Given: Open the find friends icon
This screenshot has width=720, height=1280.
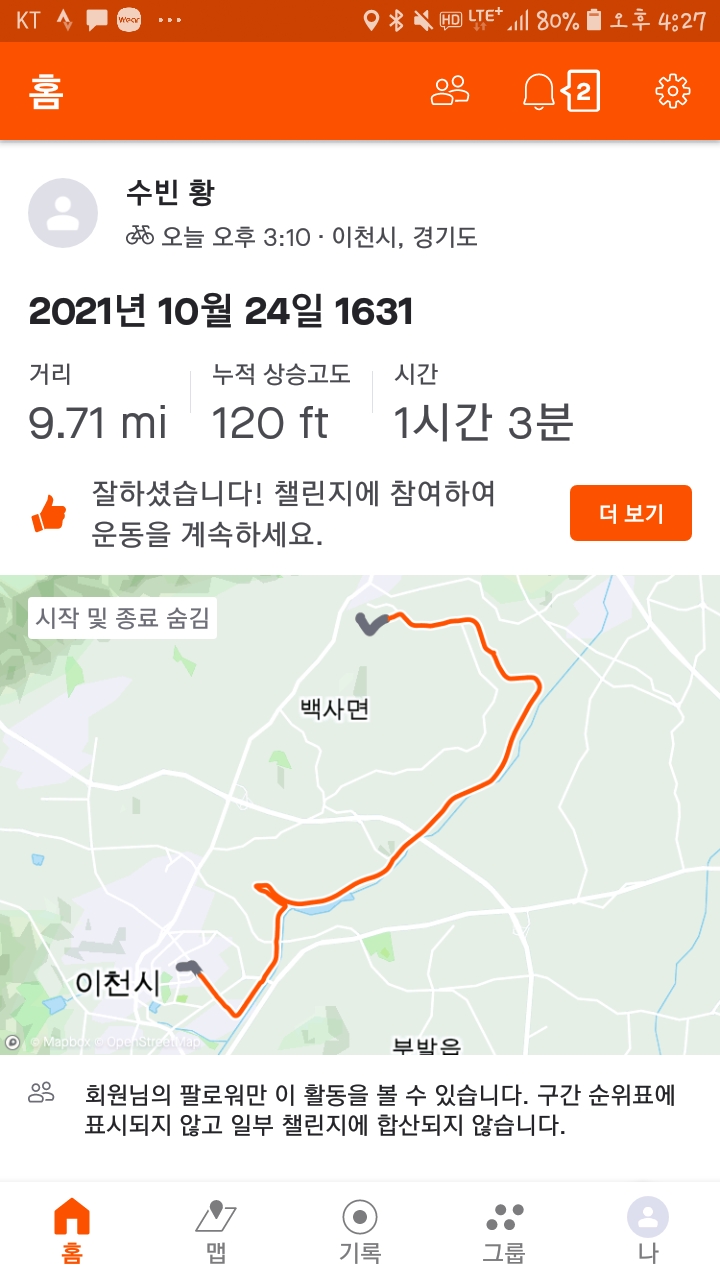Looking at the screenshot, I should tap(450, 91).
